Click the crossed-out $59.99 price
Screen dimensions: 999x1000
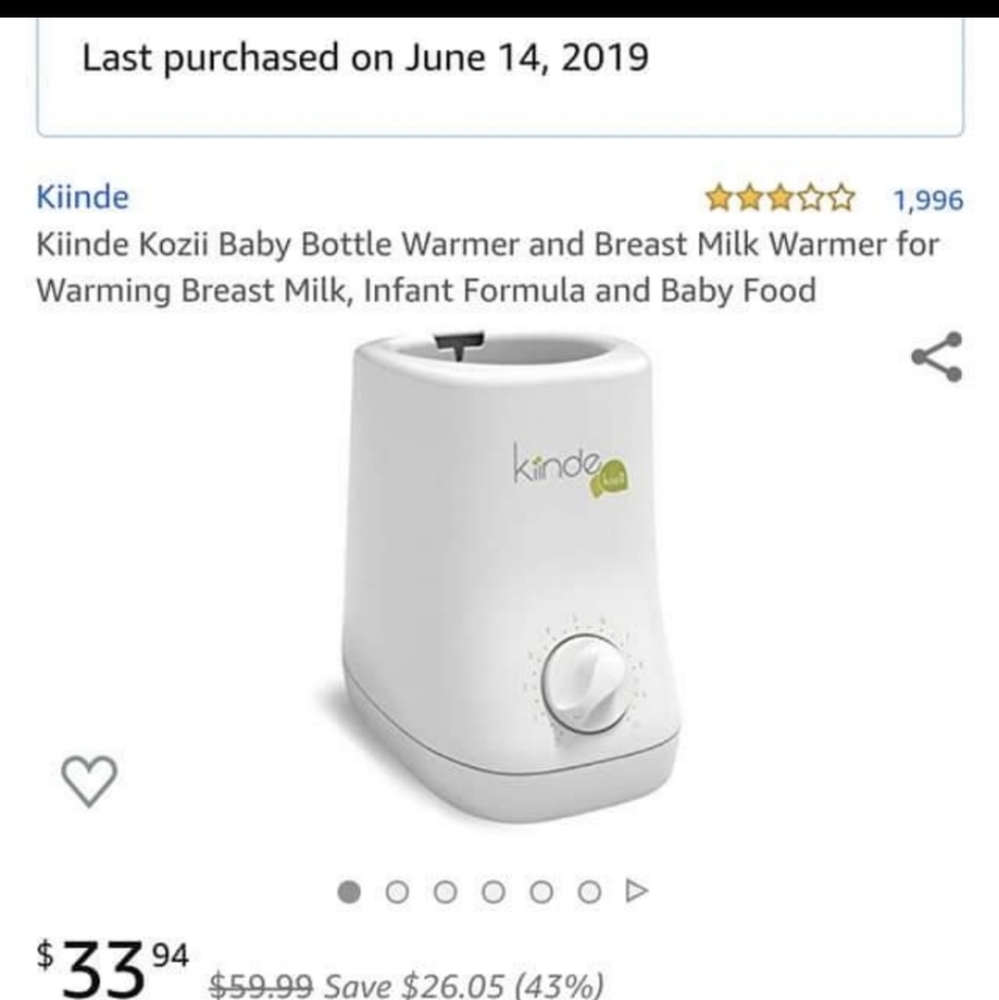point(260,983)
